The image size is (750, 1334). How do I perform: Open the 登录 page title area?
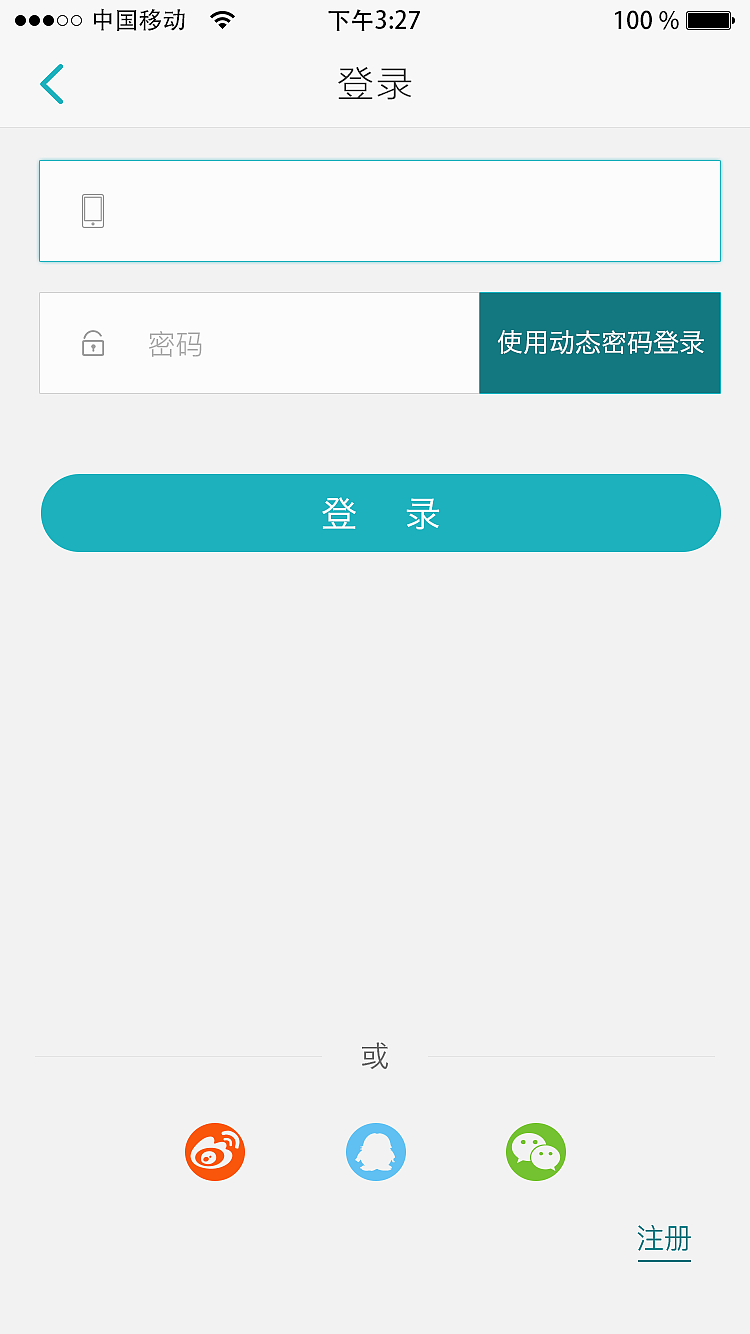click(x=374, y=84)
